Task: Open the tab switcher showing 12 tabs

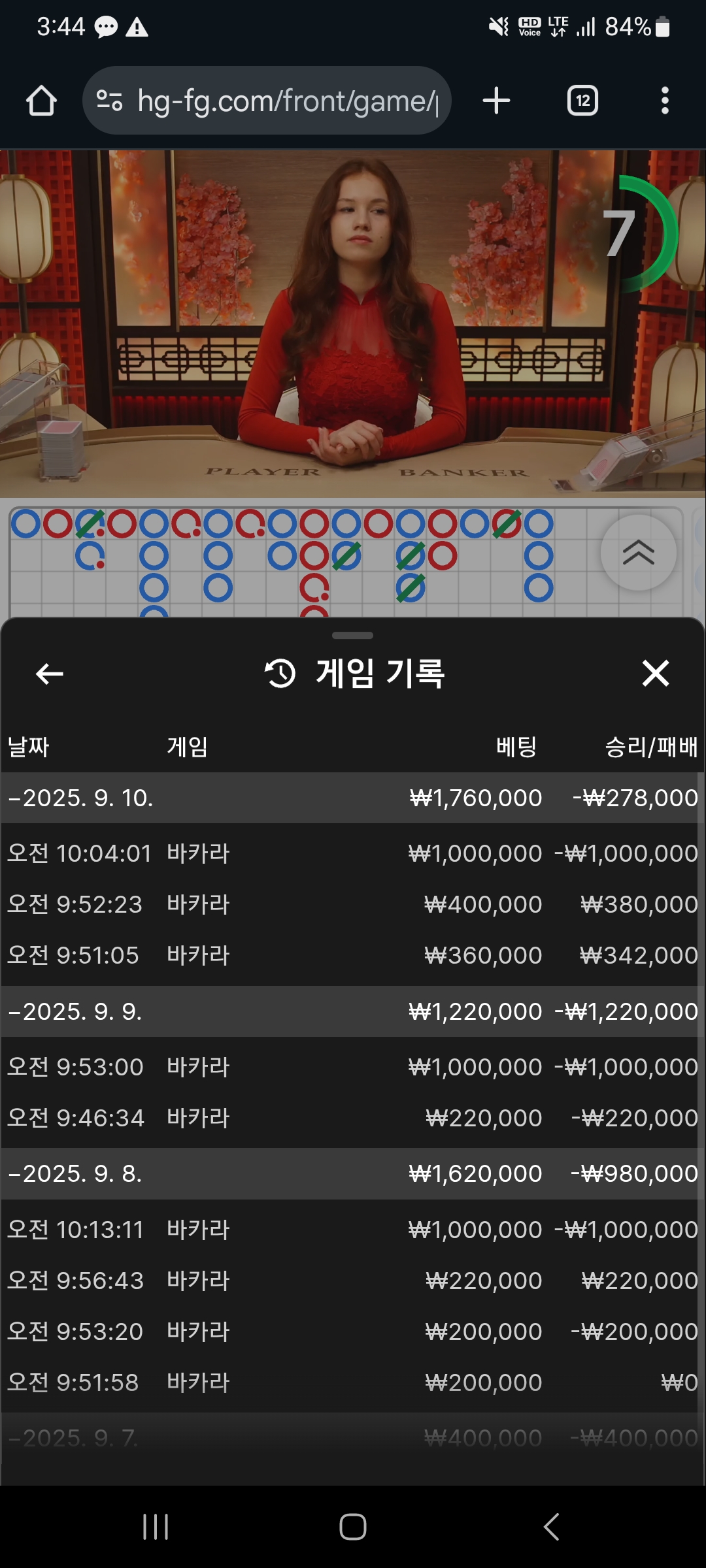Action: 582,101
